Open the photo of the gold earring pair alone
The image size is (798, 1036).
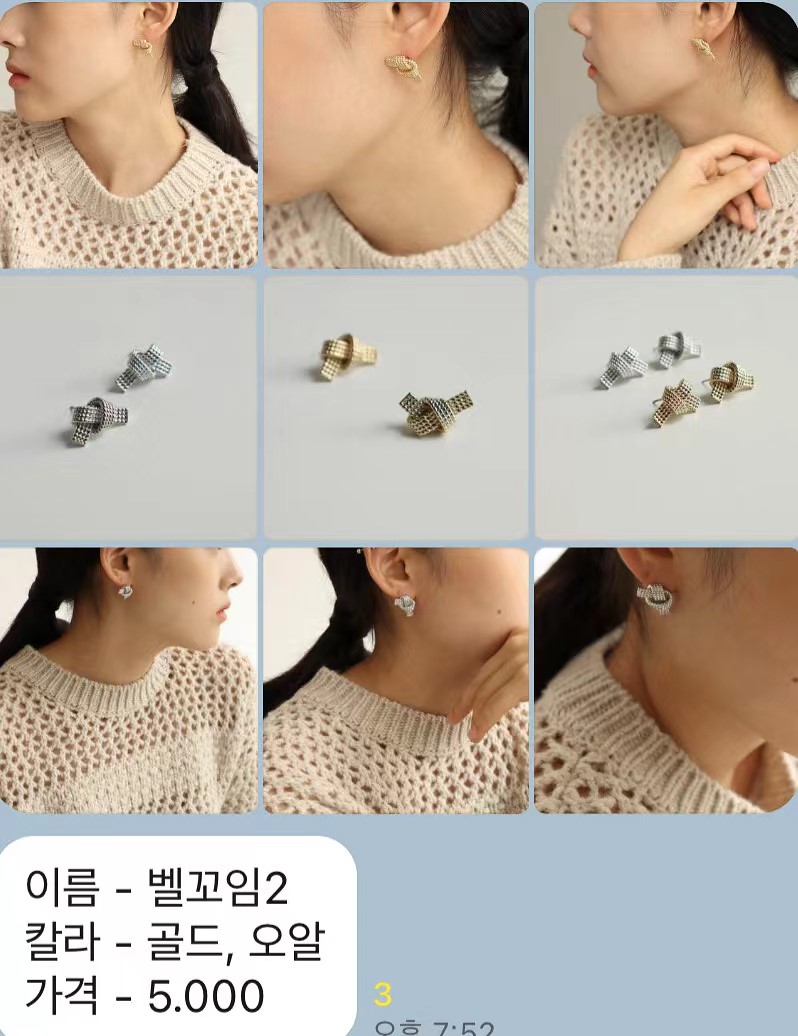(x=396, y=408)
